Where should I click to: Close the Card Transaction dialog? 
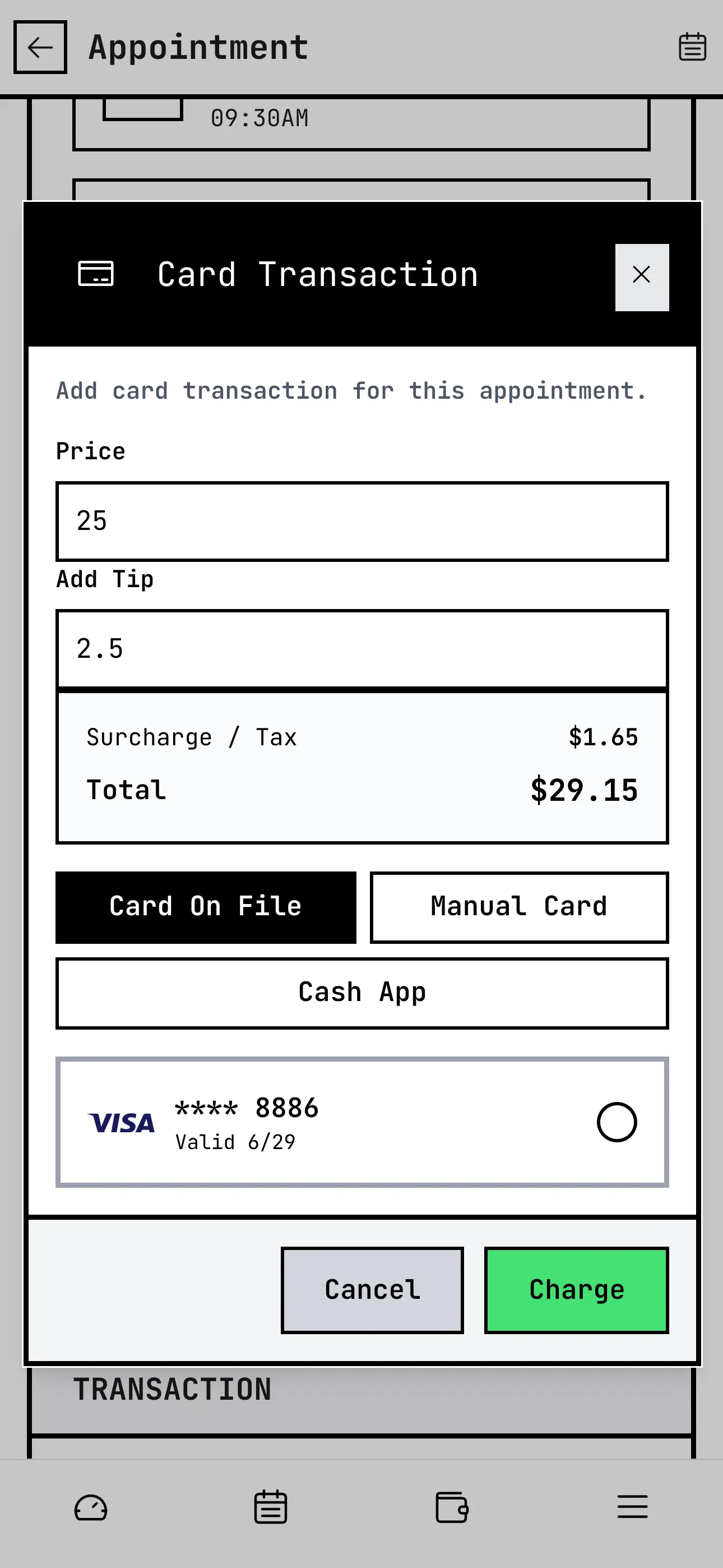click(641, 277)
